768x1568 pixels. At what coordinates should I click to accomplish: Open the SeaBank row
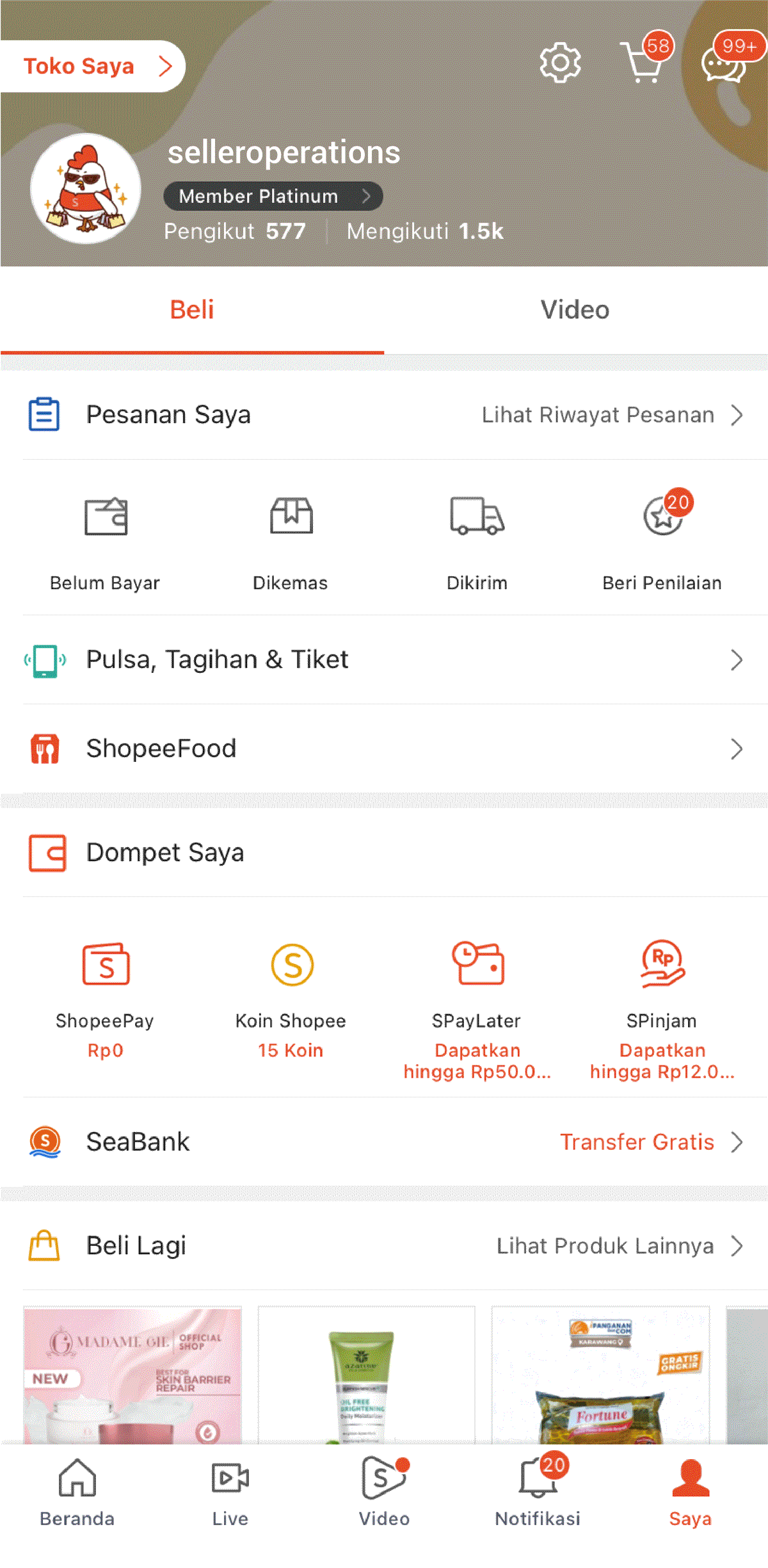(384, 1142)
